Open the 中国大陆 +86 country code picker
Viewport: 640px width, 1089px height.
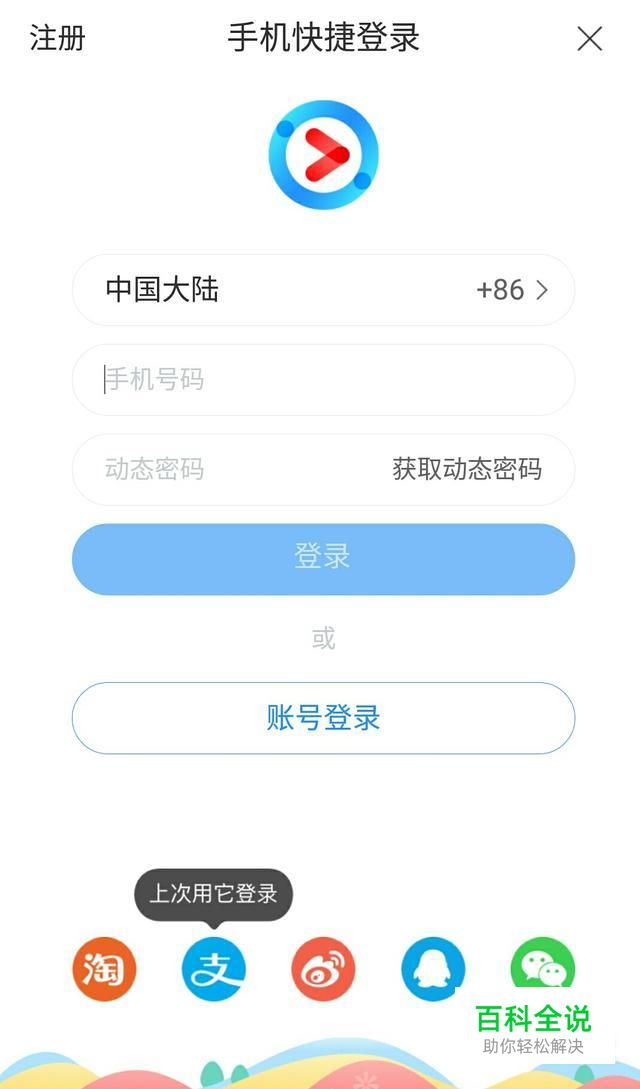coord(323,290)
